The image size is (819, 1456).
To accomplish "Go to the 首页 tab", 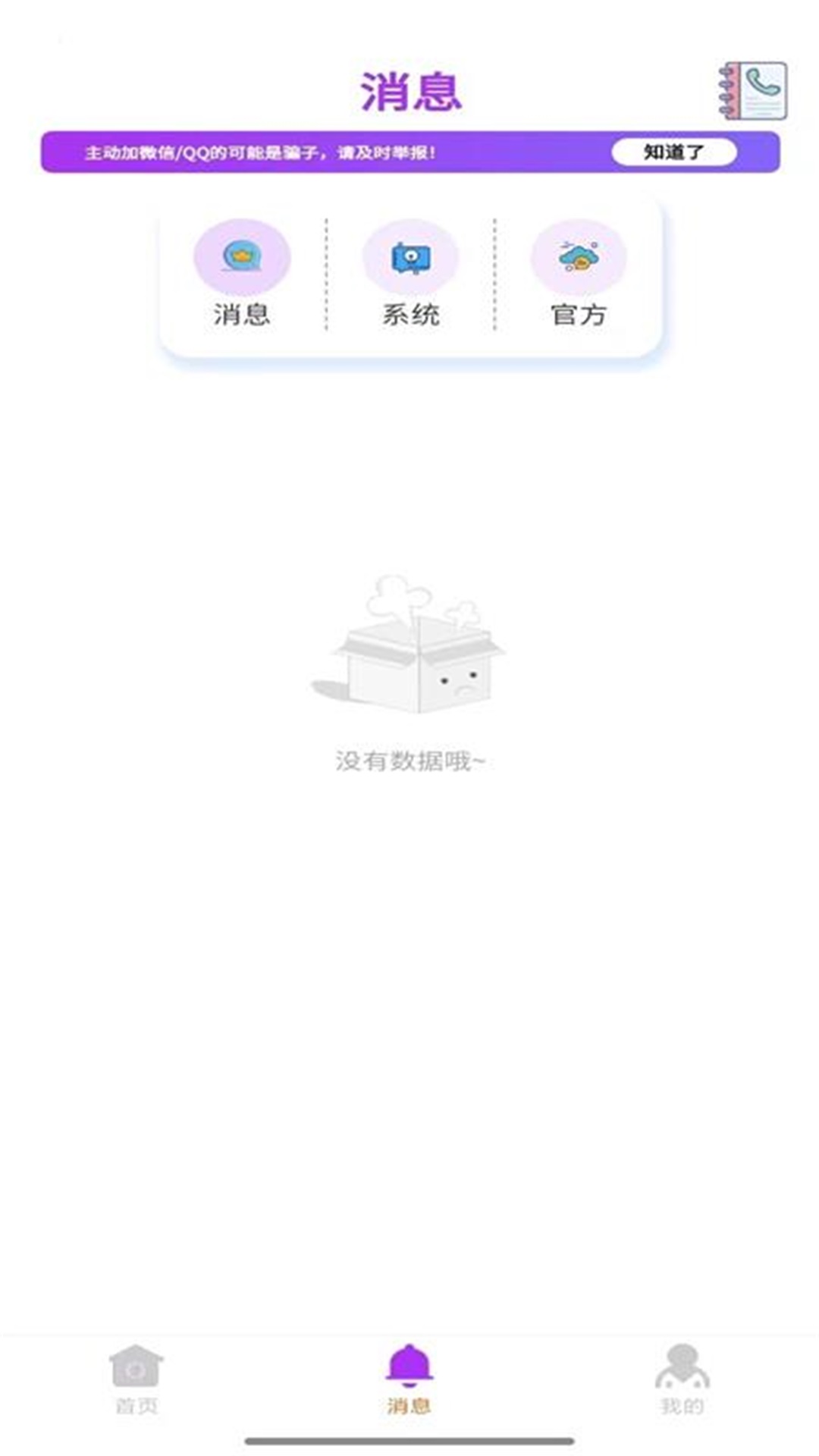I will tap(136, 1379).
